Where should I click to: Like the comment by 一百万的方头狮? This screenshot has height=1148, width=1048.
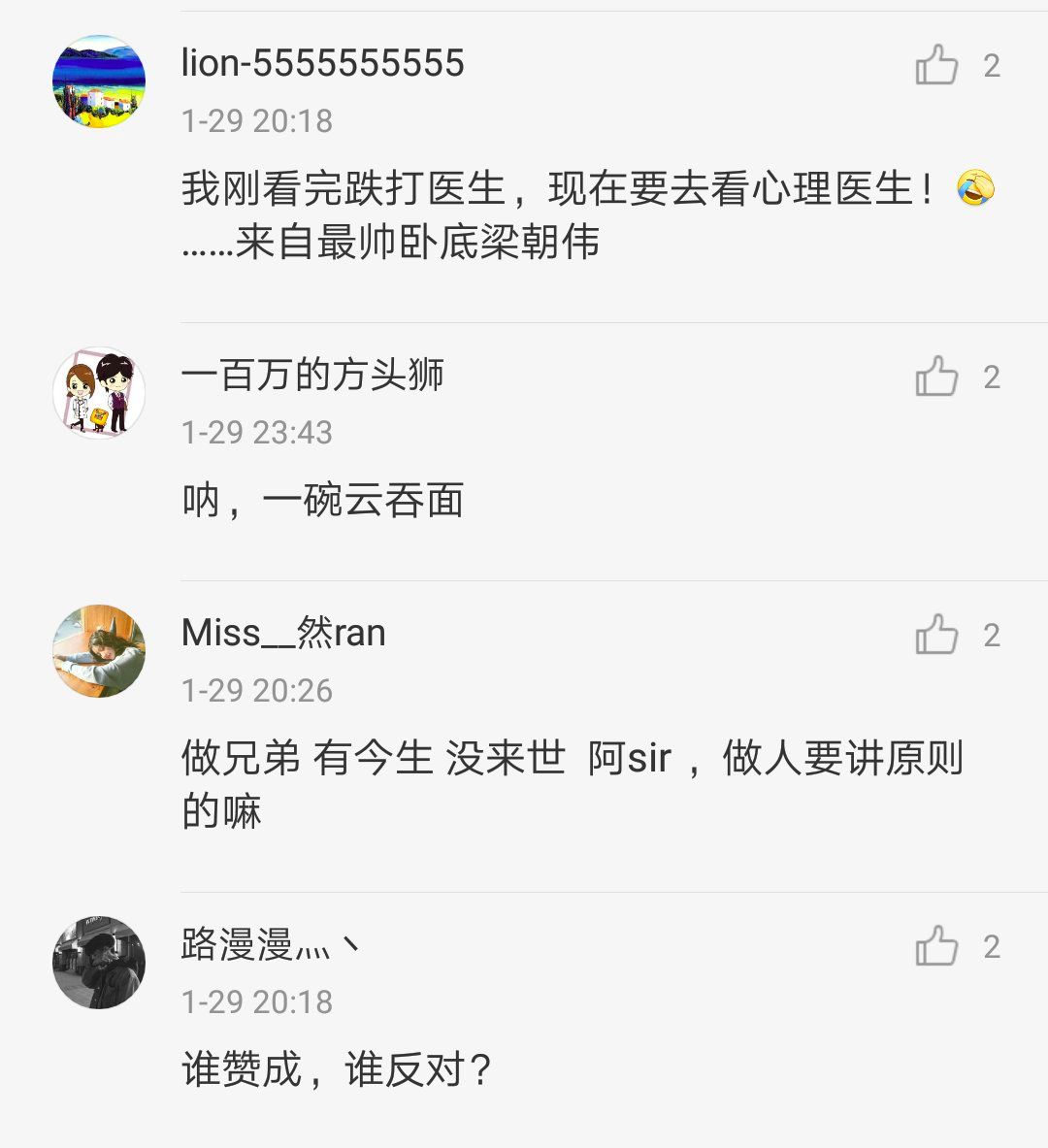coord(936,377)
